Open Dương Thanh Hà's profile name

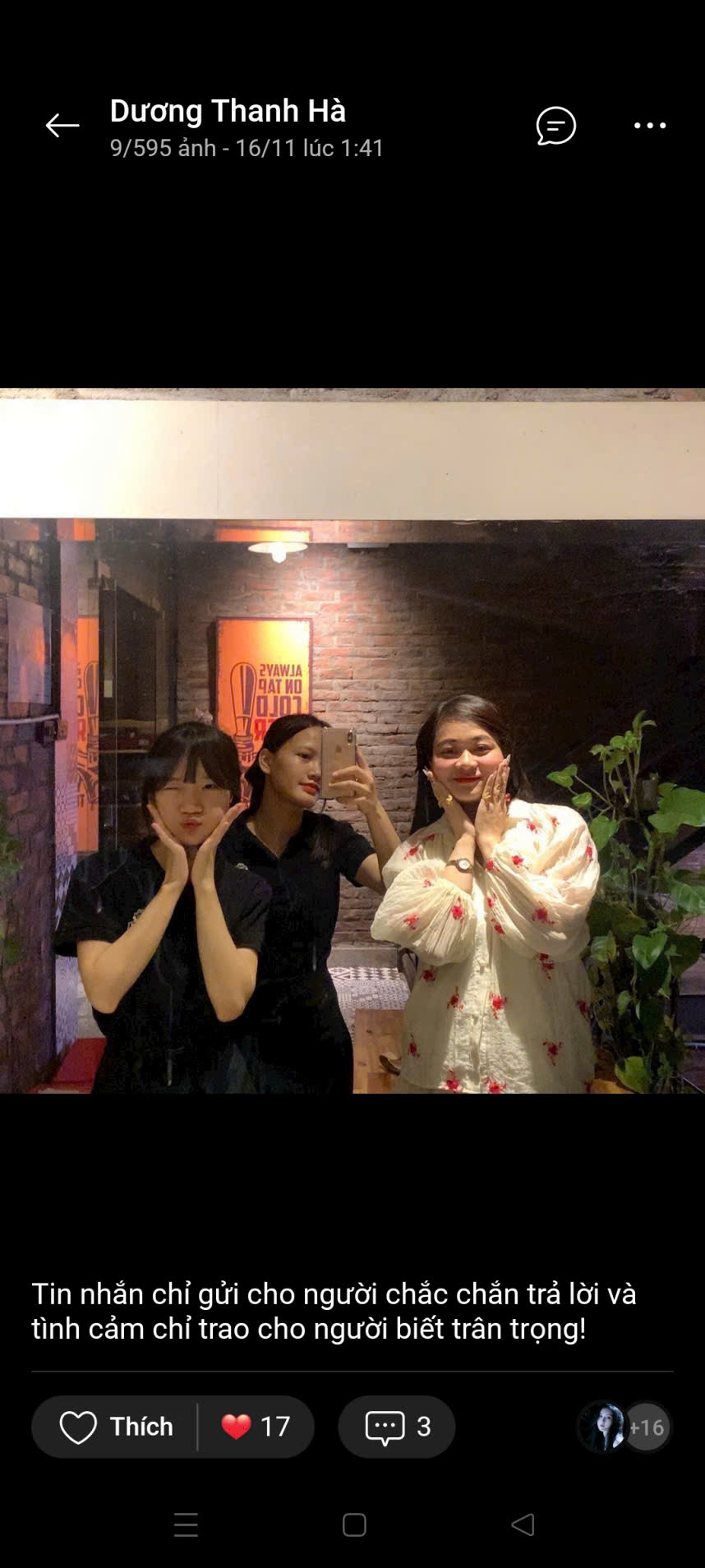point(228,111)
